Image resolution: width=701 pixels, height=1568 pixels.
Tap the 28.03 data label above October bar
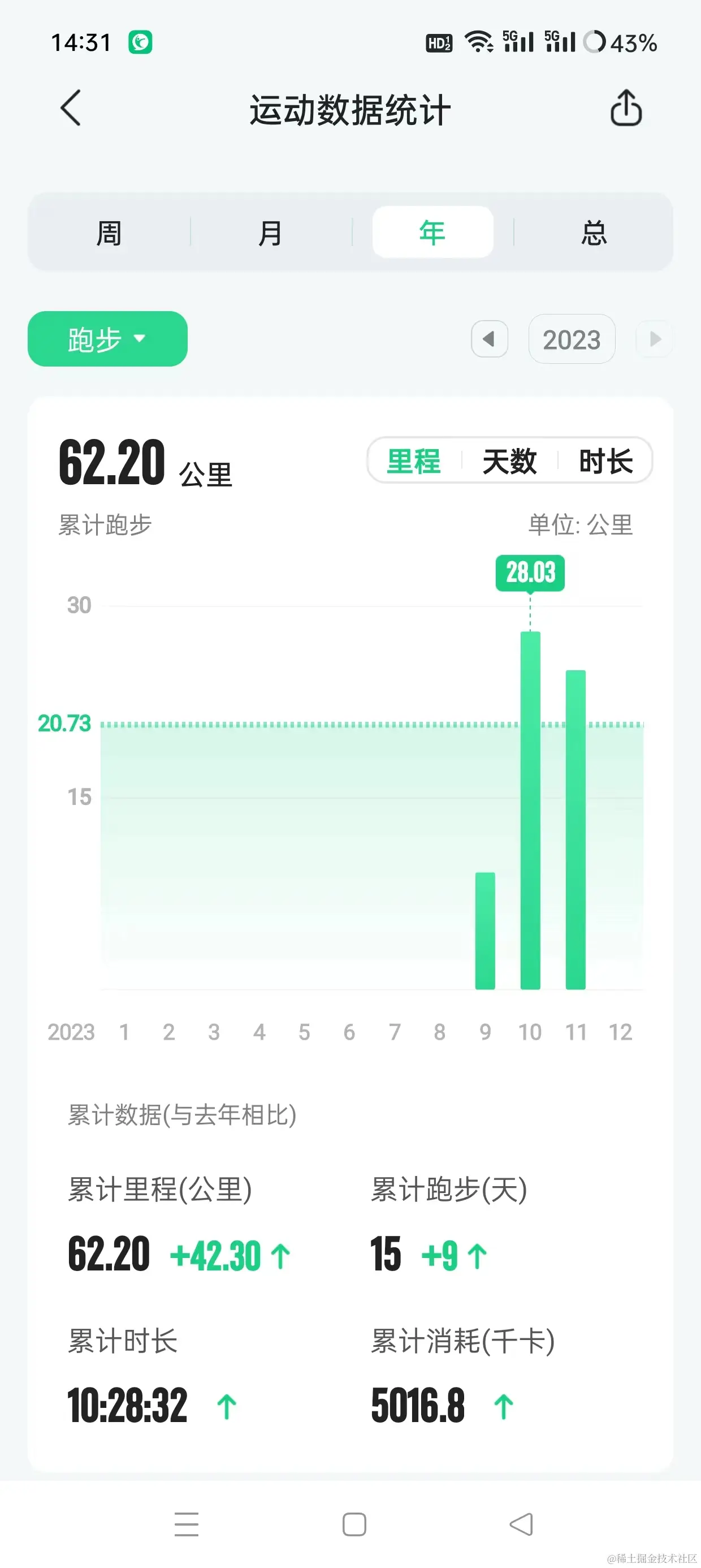pyautogui.click(x=530, y=572)
